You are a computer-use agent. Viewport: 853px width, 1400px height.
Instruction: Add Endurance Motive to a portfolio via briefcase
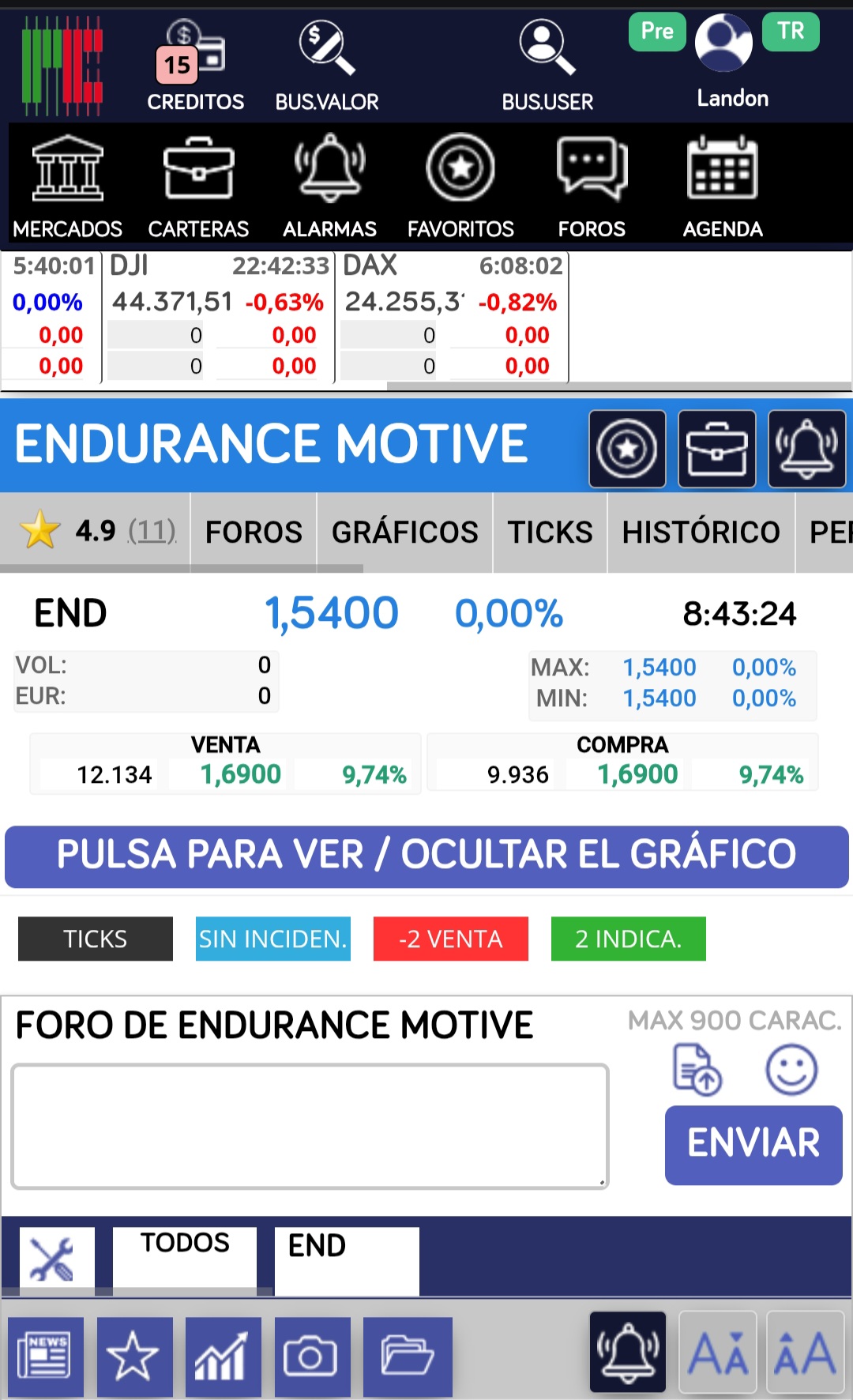click(x=717, y=449)
